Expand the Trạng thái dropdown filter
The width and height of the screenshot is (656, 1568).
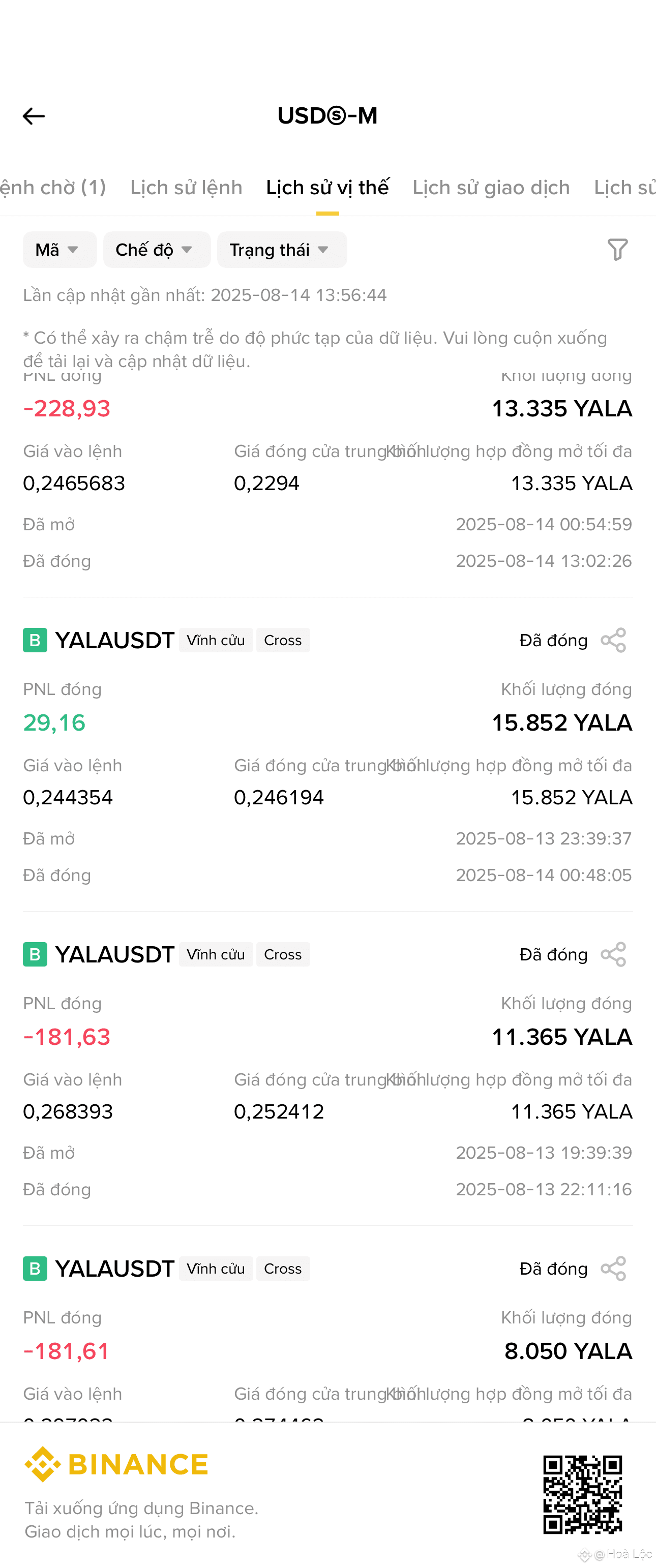pos(282,250)
